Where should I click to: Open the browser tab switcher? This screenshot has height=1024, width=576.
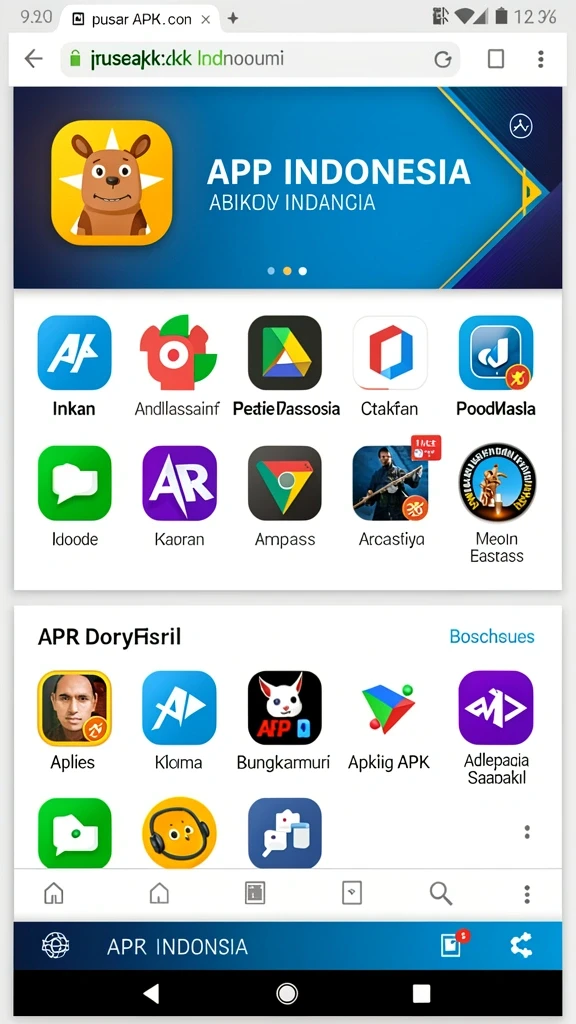496,59
